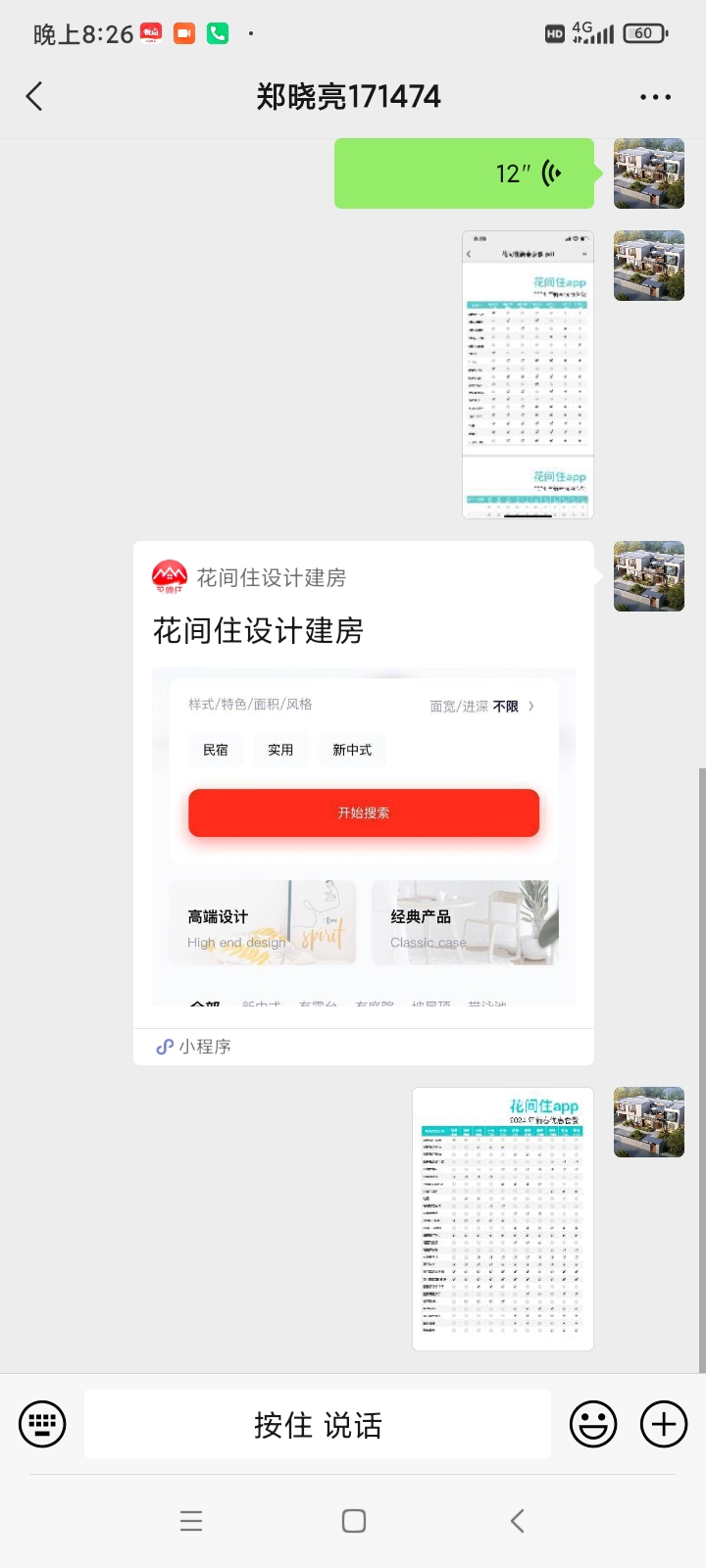Switch to keyboard text input

(x=43, y=1424)
